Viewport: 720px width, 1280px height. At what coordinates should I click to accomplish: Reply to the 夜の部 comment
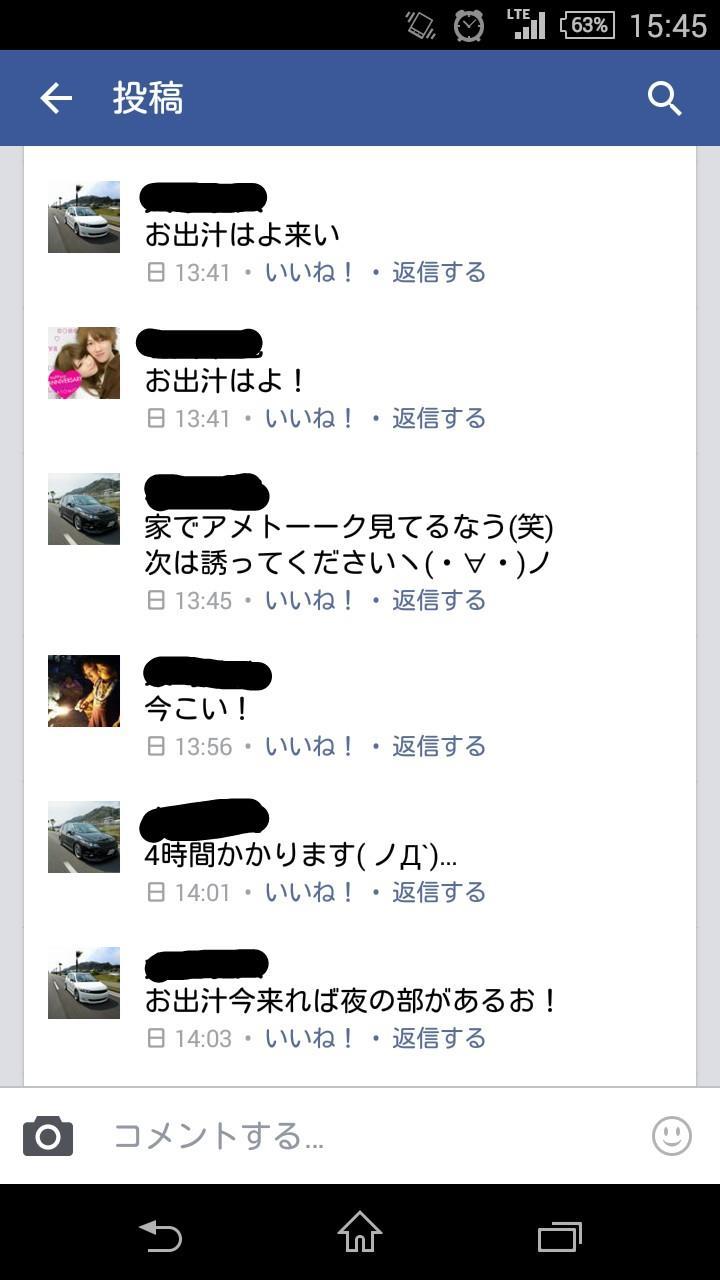tap(439, 1038)
